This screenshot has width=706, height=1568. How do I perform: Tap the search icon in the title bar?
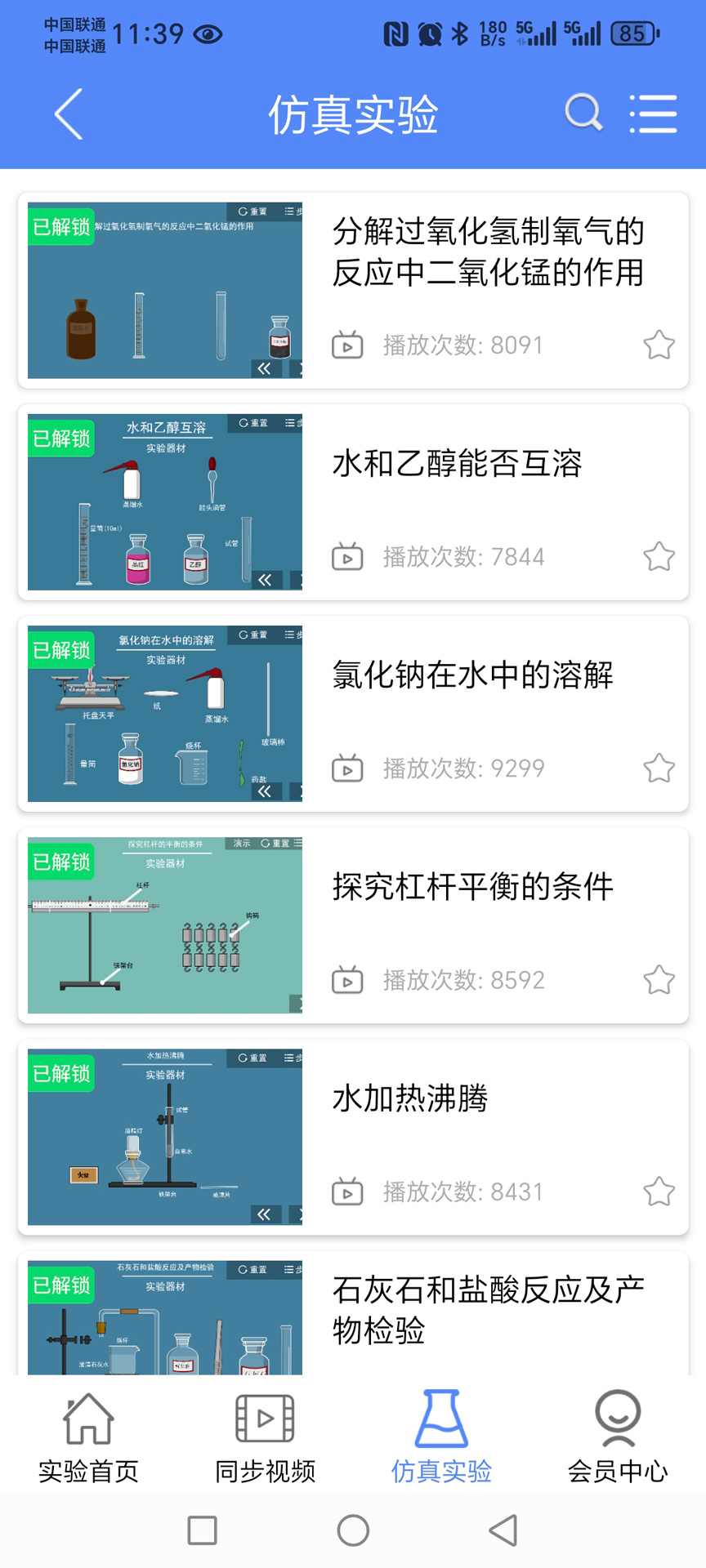point(583,114)
